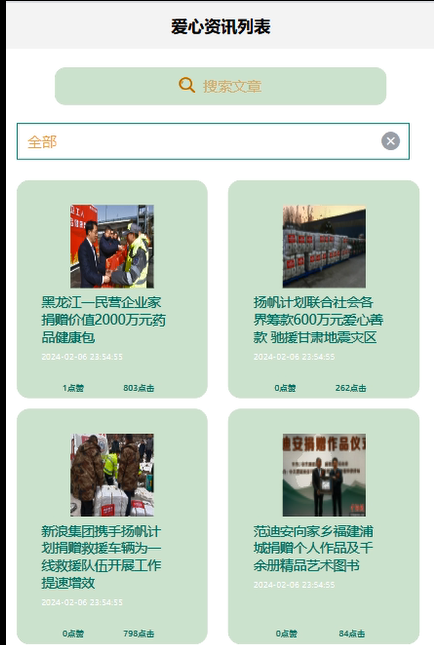This screenshot has width=434, height=645.
Task: Open the 新浪集团携手扬帆计划 article card
Action: point(112,526)
